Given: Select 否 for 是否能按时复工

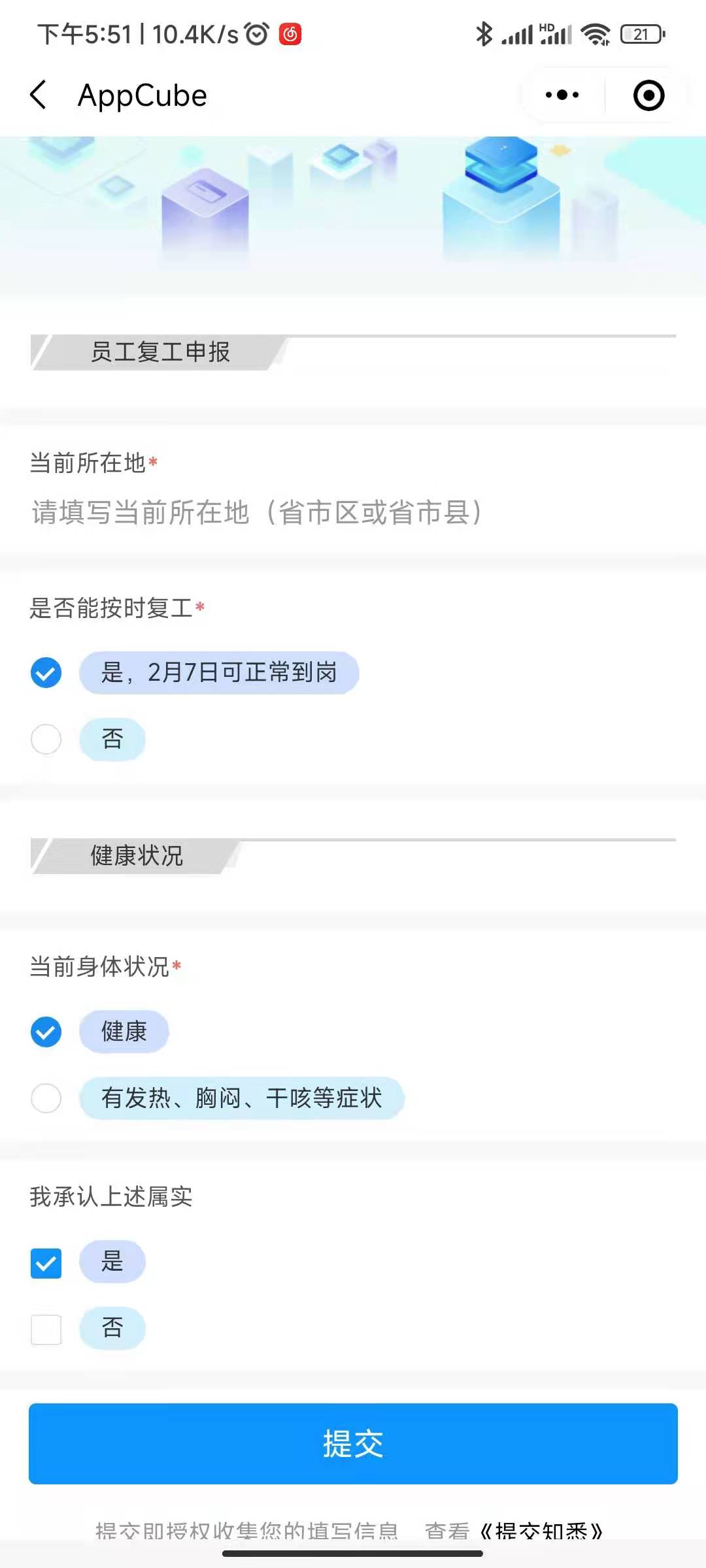Looking at the screenshot, I should tap(46, 740).
